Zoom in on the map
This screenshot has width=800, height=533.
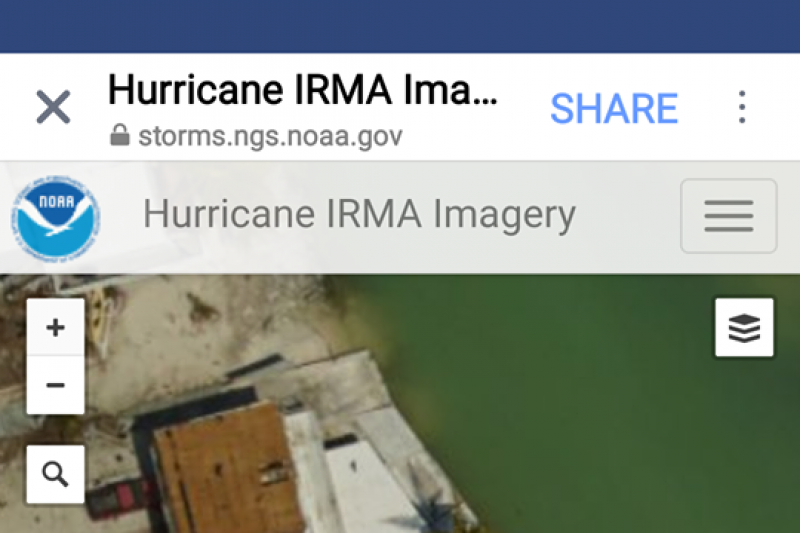(56, 327)
